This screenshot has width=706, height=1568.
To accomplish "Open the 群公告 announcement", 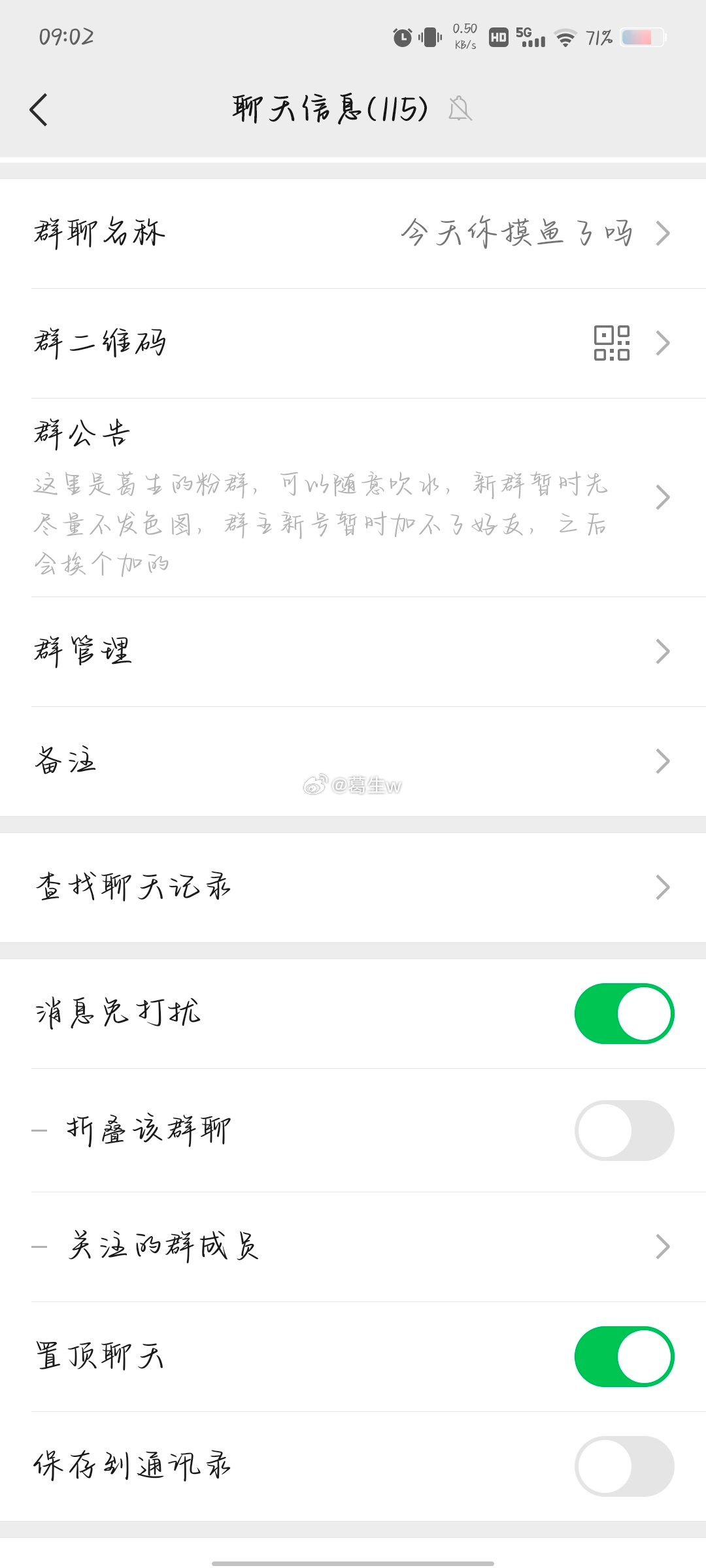I will click(353, 498).
